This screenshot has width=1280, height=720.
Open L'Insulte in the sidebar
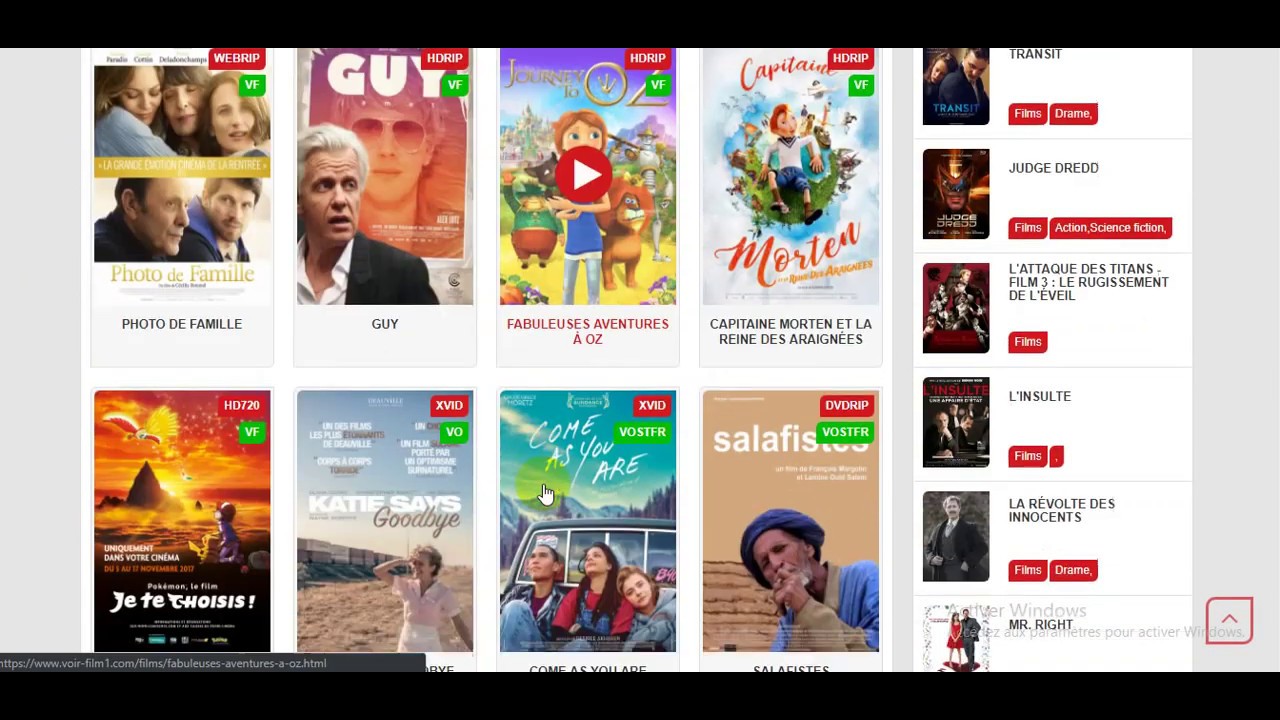[1039, 396]
